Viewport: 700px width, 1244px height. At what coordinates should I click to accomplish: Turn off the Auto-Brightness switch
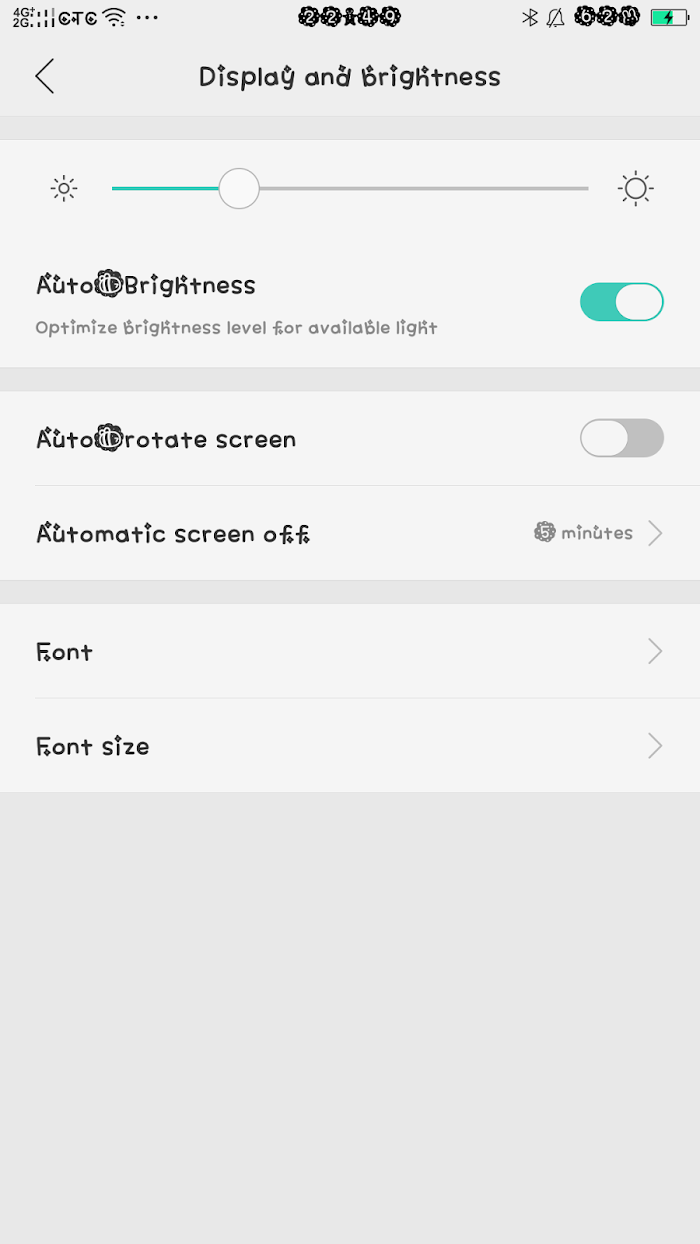621,302
